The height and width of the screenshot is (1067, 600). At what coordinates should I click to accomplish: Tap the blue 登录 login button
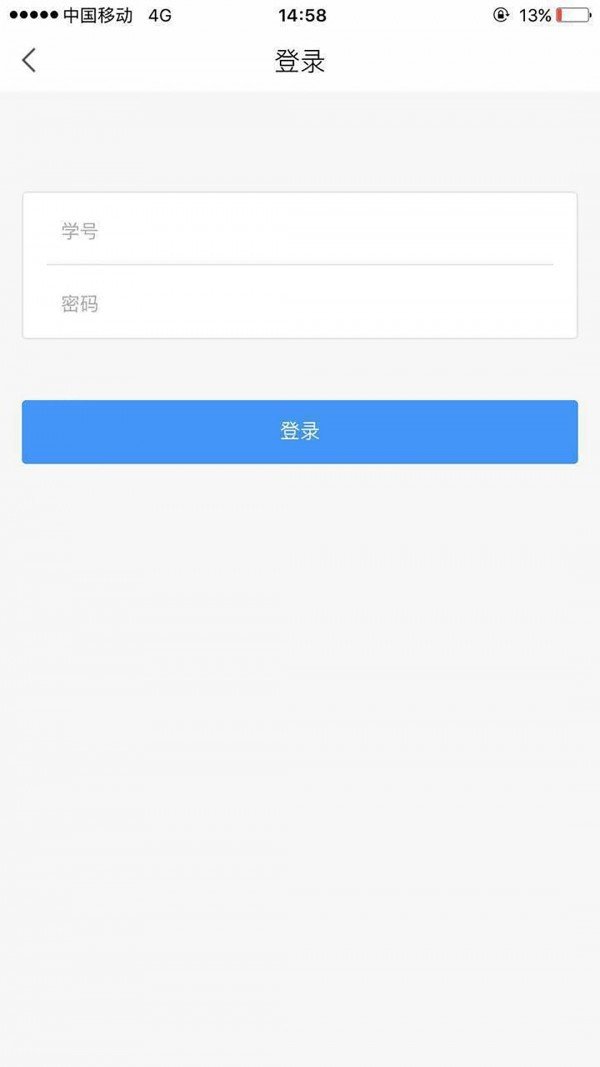tap(300, 431)
